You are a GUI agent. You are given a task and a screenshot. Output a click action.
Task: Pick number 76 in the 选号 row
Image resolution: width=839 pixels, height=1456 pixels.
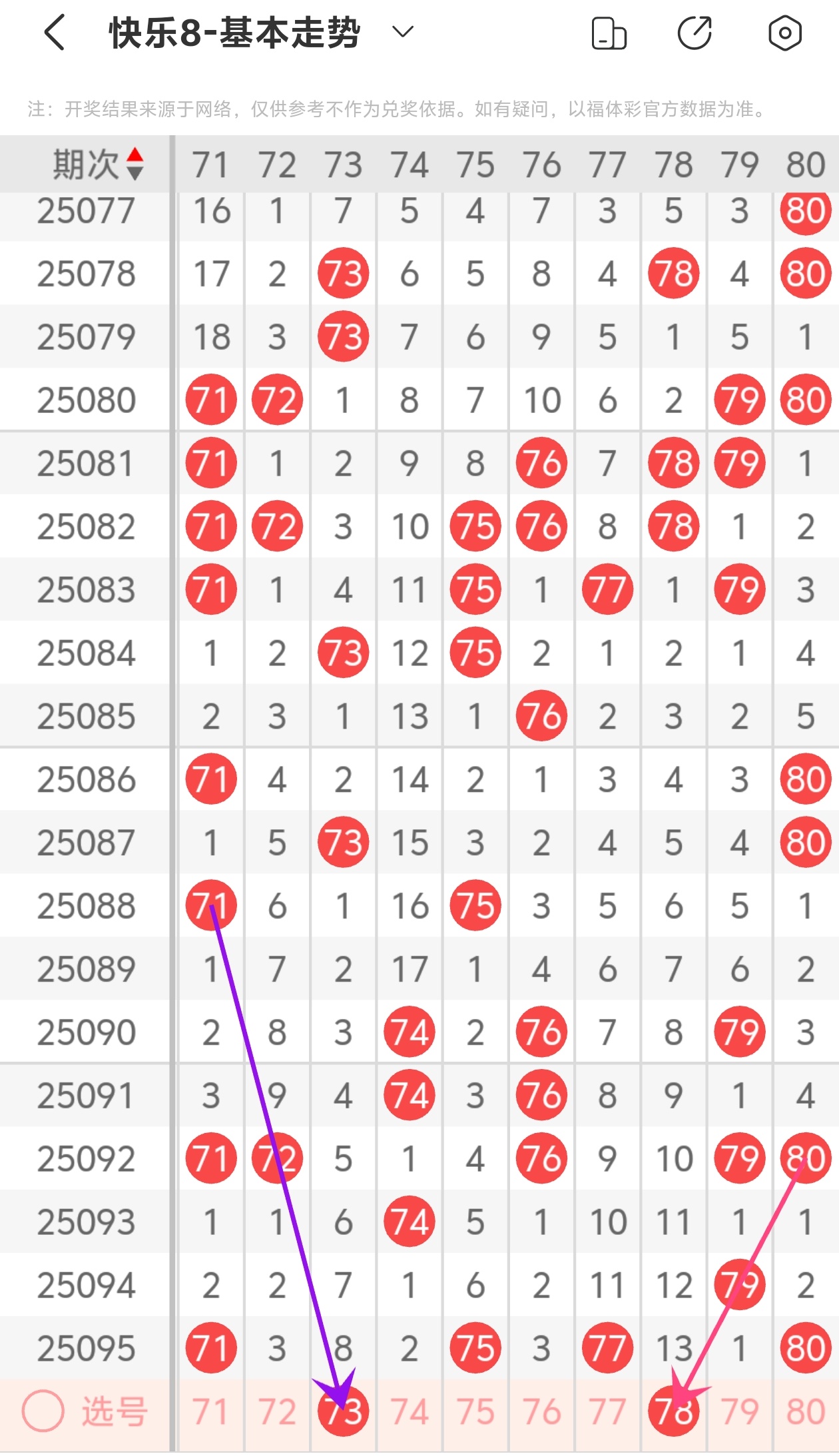(541, 1411)
